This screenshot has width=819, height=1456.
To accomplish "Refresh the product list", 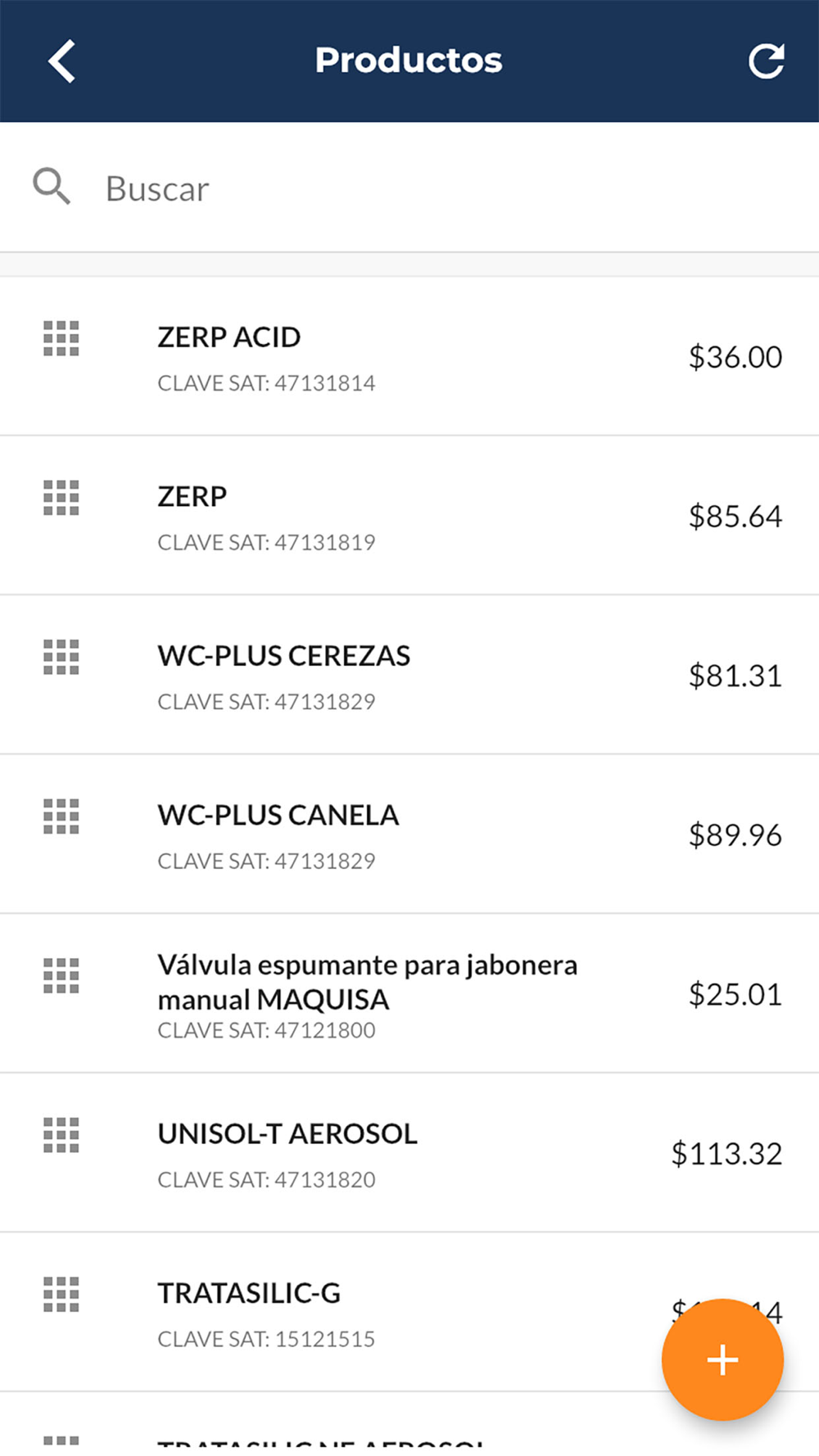I will click(x=766, y=61).
